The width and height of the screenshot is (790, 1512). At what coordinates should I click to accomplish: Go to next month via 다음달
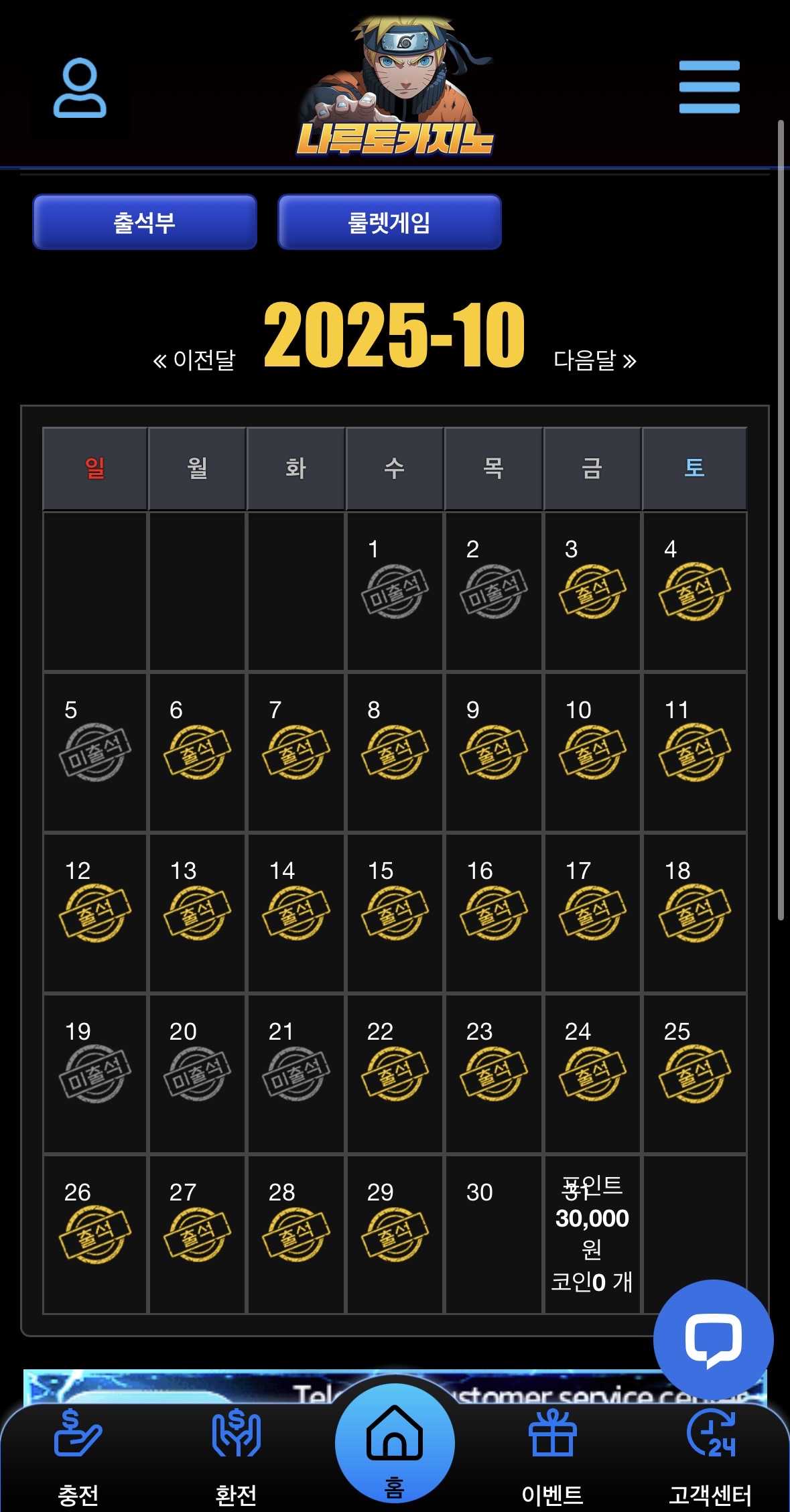pos(595,360)
